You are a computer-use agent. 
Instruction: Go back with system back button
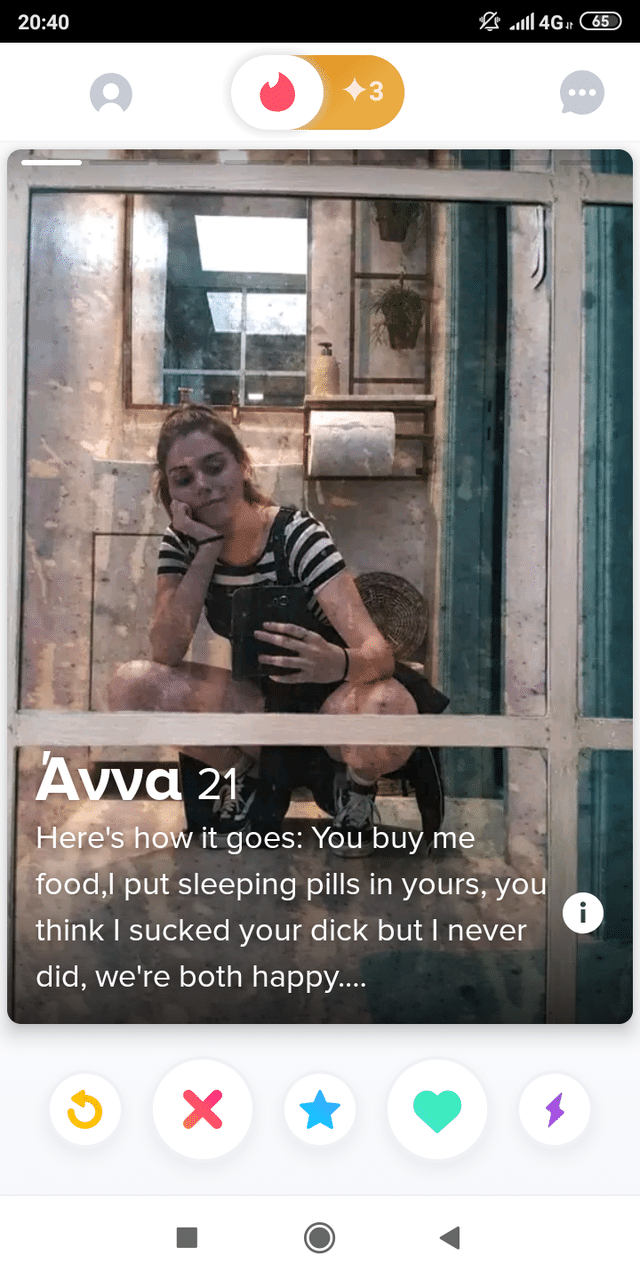pos(450,1238)
